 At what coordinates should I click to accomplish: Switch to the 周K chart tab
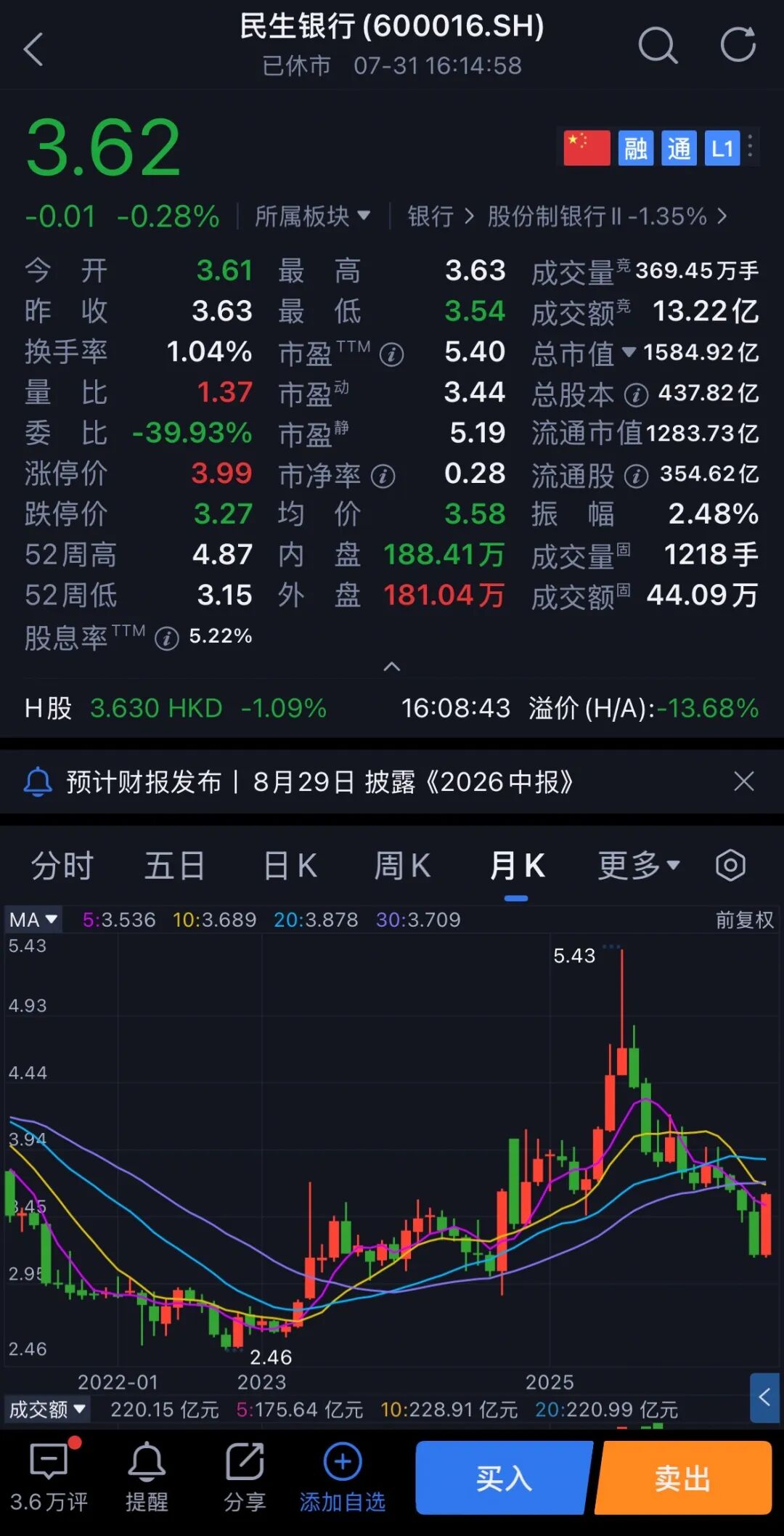pyautogui.click(x=403, y=866)
